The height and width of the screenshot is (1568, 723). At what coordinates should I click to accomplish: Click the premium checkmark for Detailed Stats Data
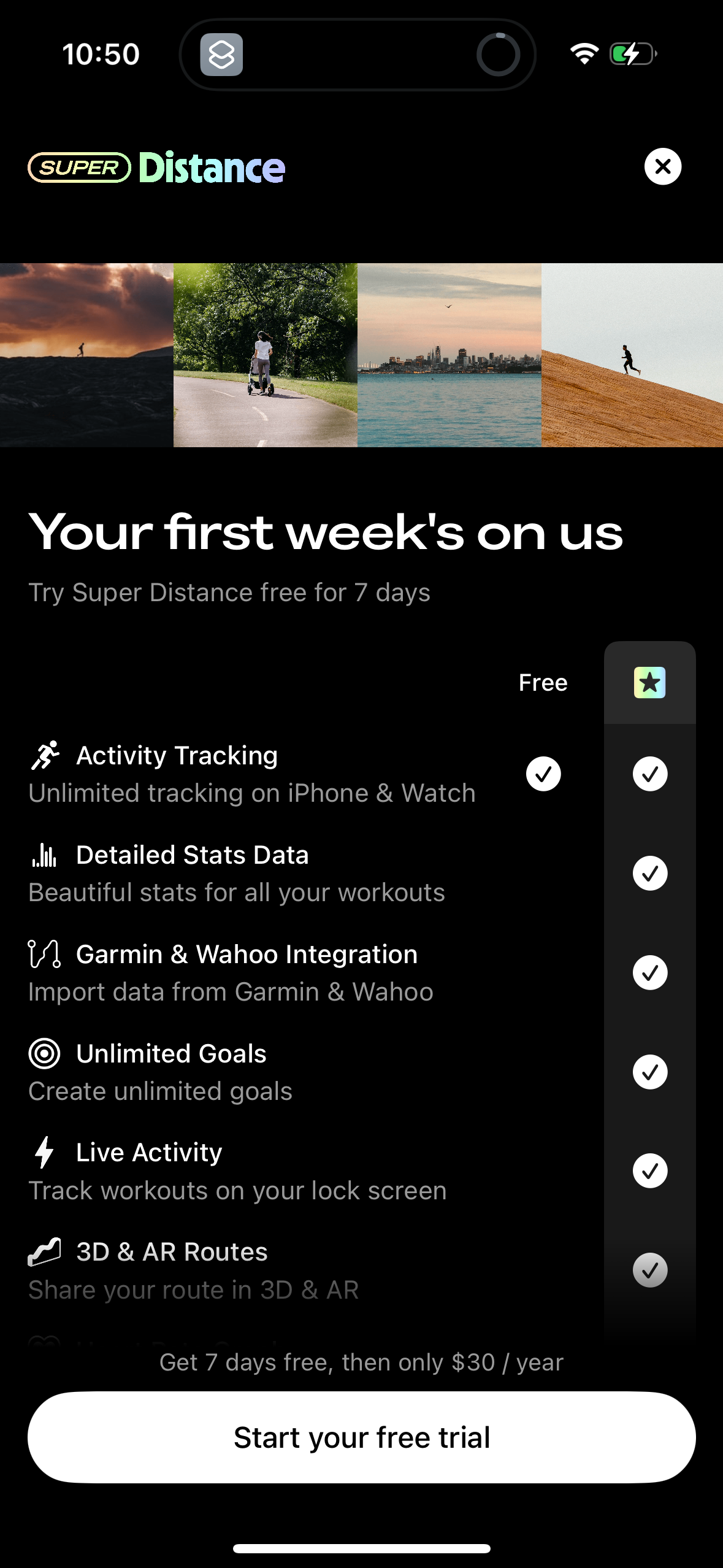[650, 873]
